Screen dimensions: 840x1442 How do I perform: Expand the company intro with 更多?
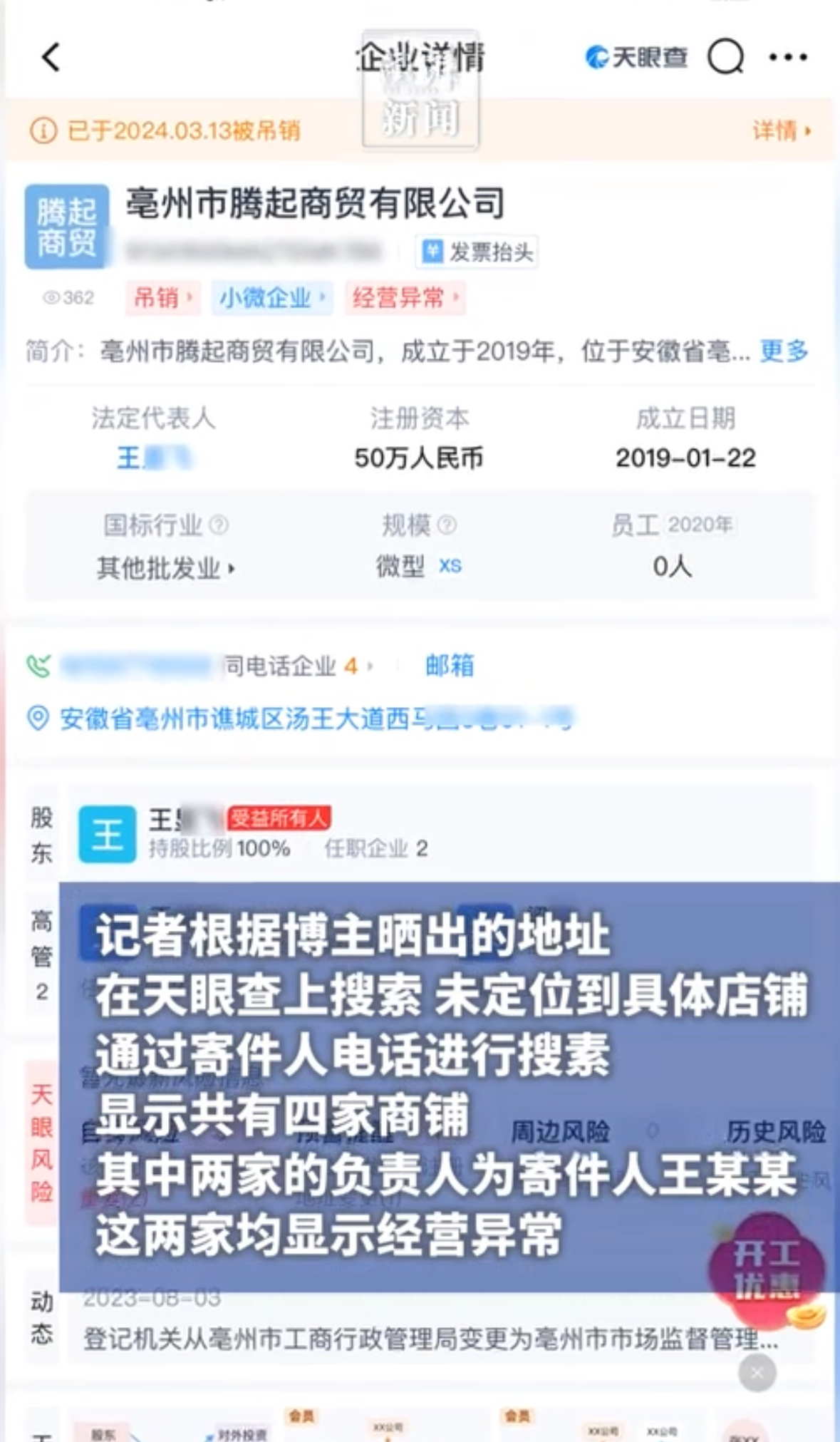(784, 351)
